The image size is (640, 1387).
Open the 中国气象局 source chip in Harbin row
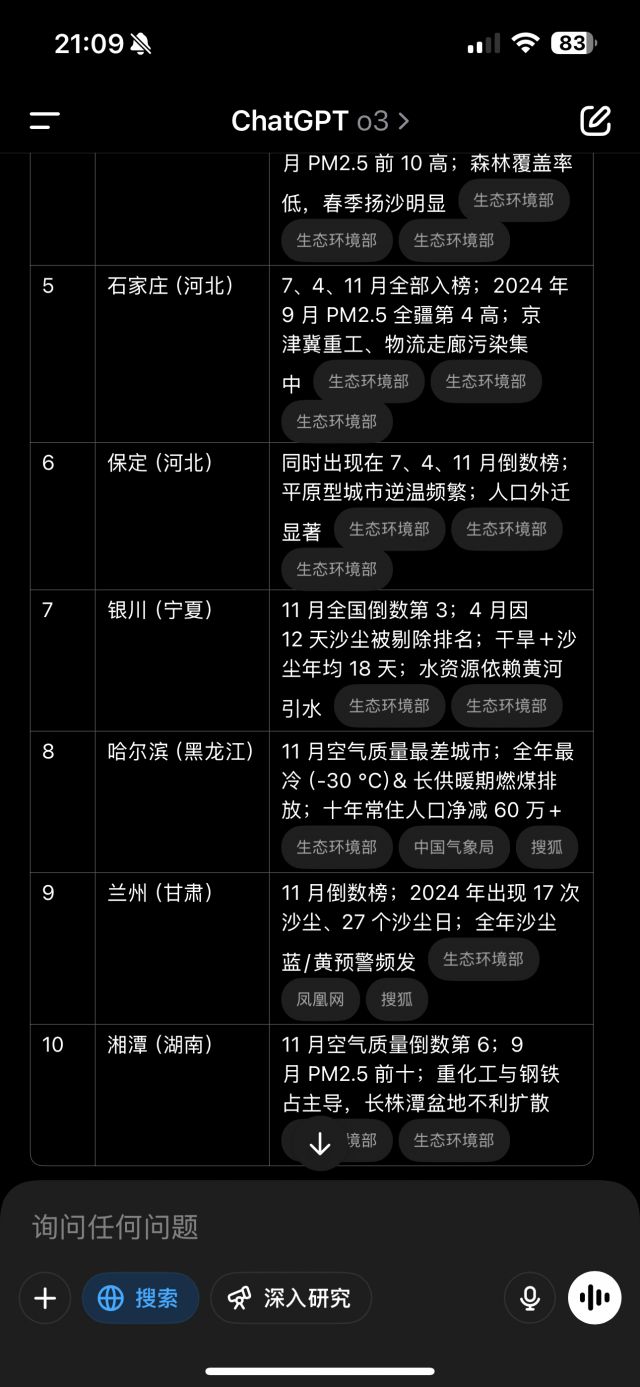coord(454,847)
